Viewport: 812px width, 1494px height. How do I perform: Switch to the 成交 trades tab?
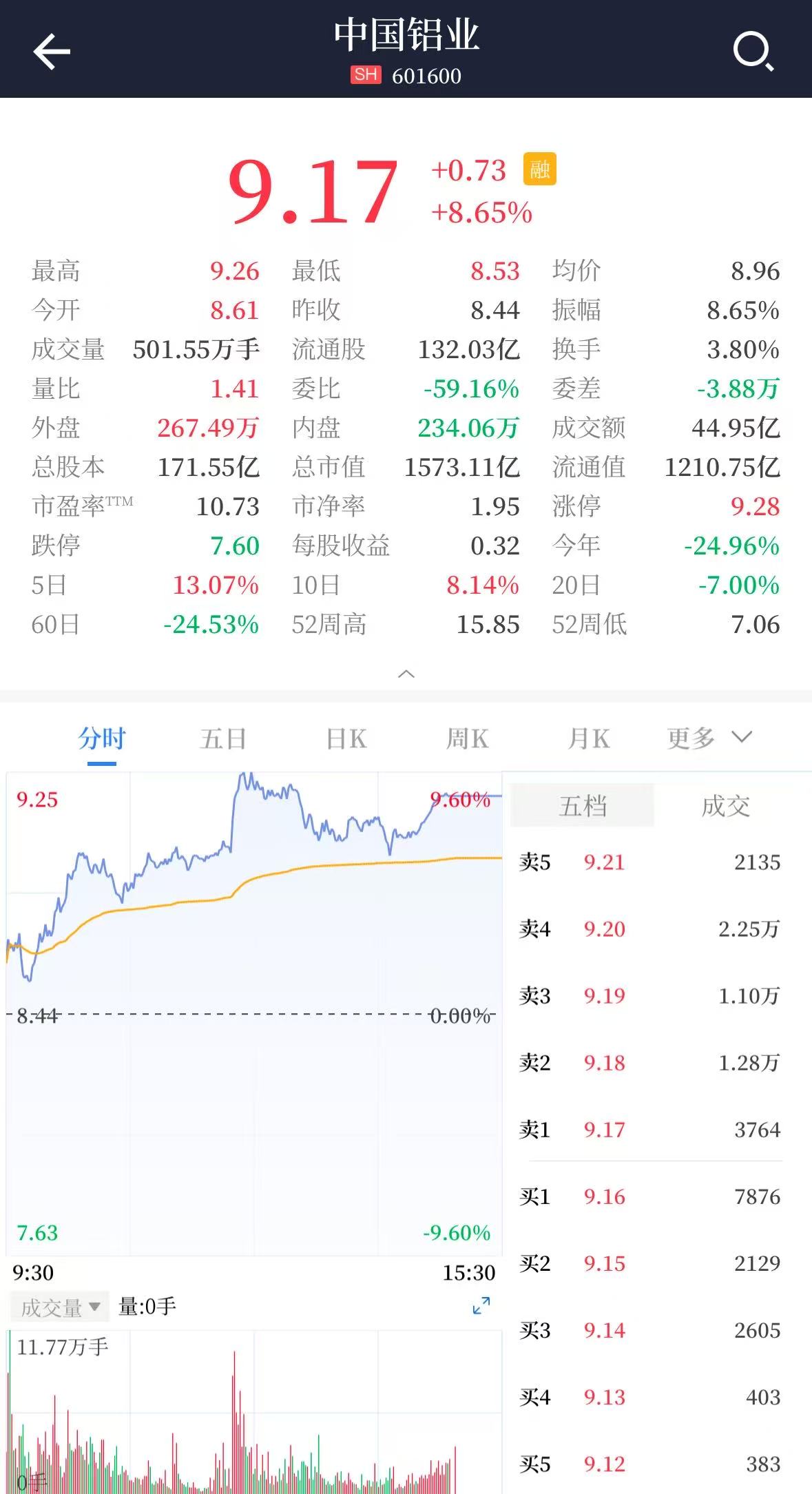[x=725, y=805]
